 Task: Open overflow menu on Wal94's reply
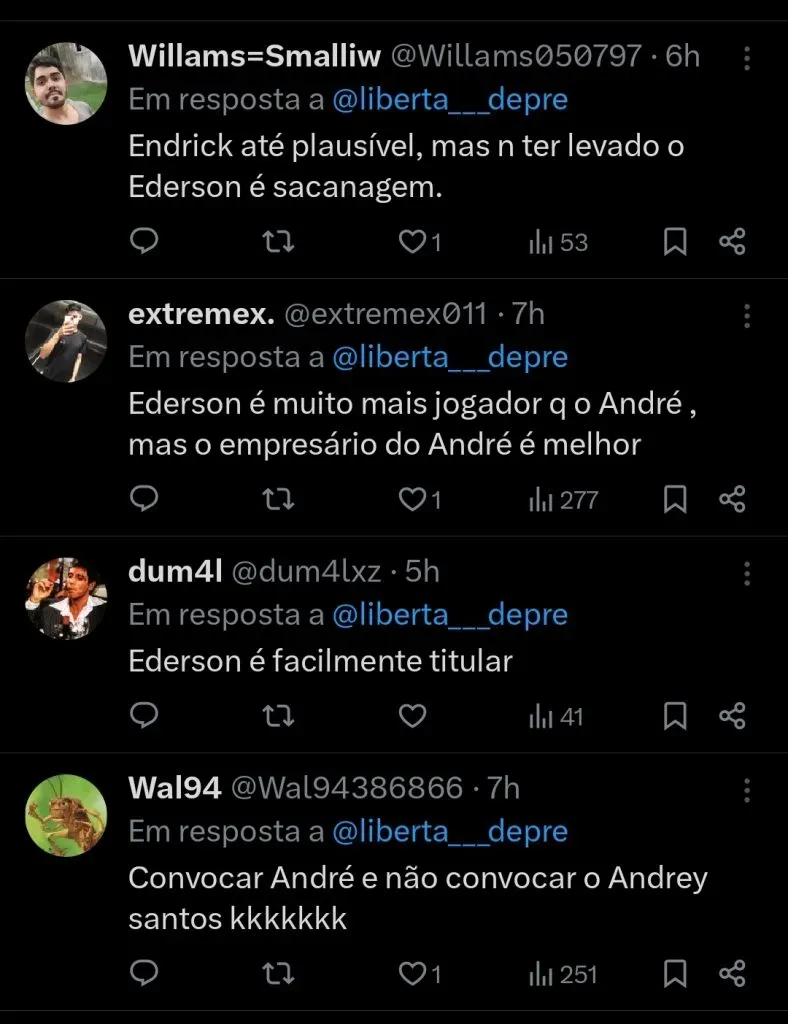(747, 791)
